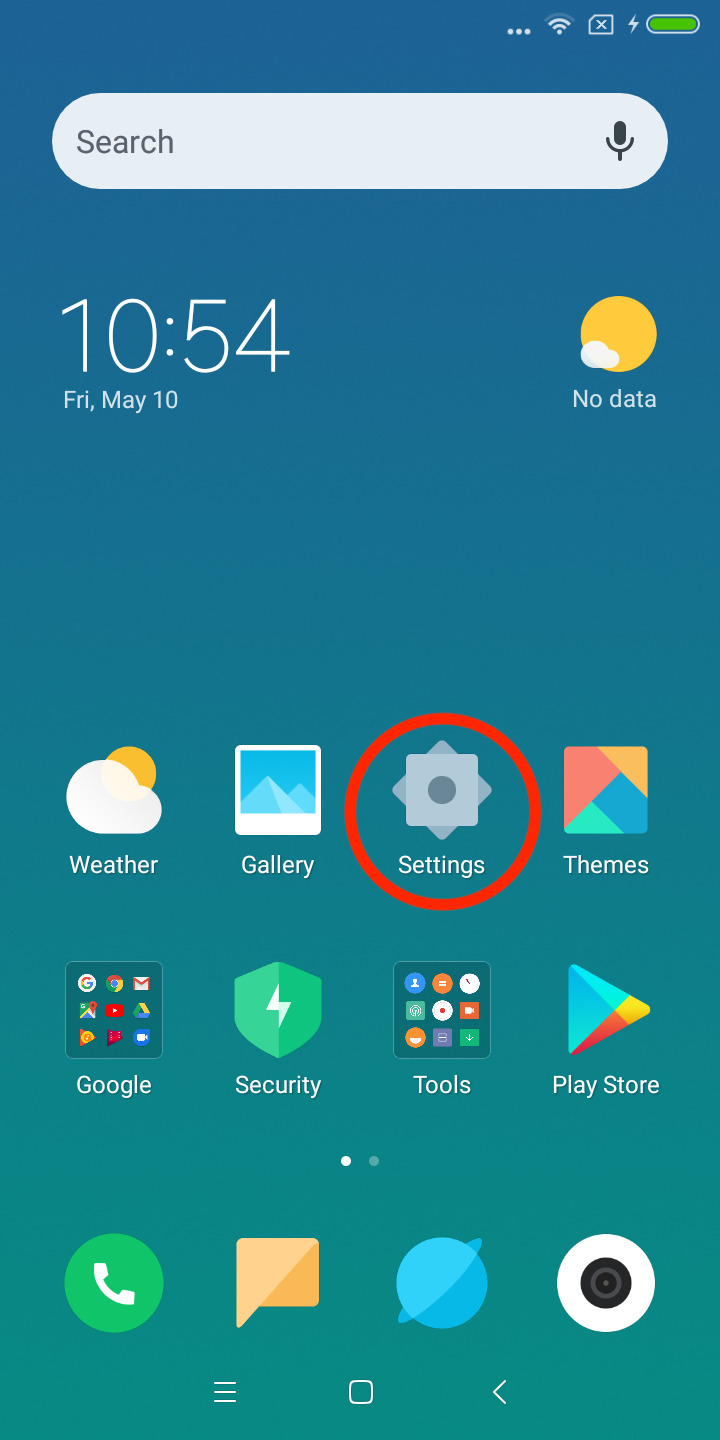This screenshot has height=1440, width=720.
Task: Tap the Search input field
Action: [300, 140]
